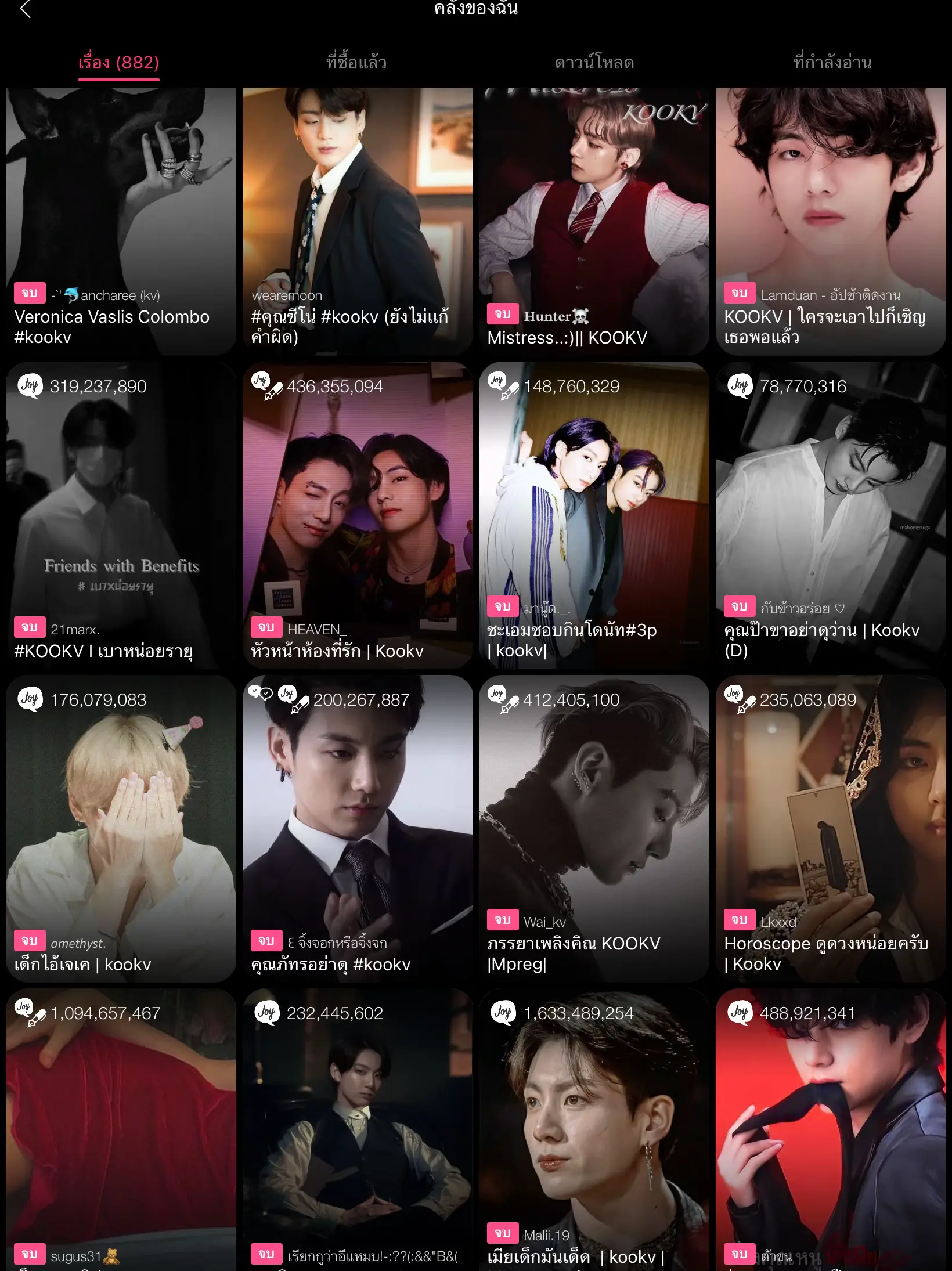Viewport: 952px width, 1271px height.
Task: Switch to the ที่กำลังอ่าน tab
Action: [x=832, y=62]
